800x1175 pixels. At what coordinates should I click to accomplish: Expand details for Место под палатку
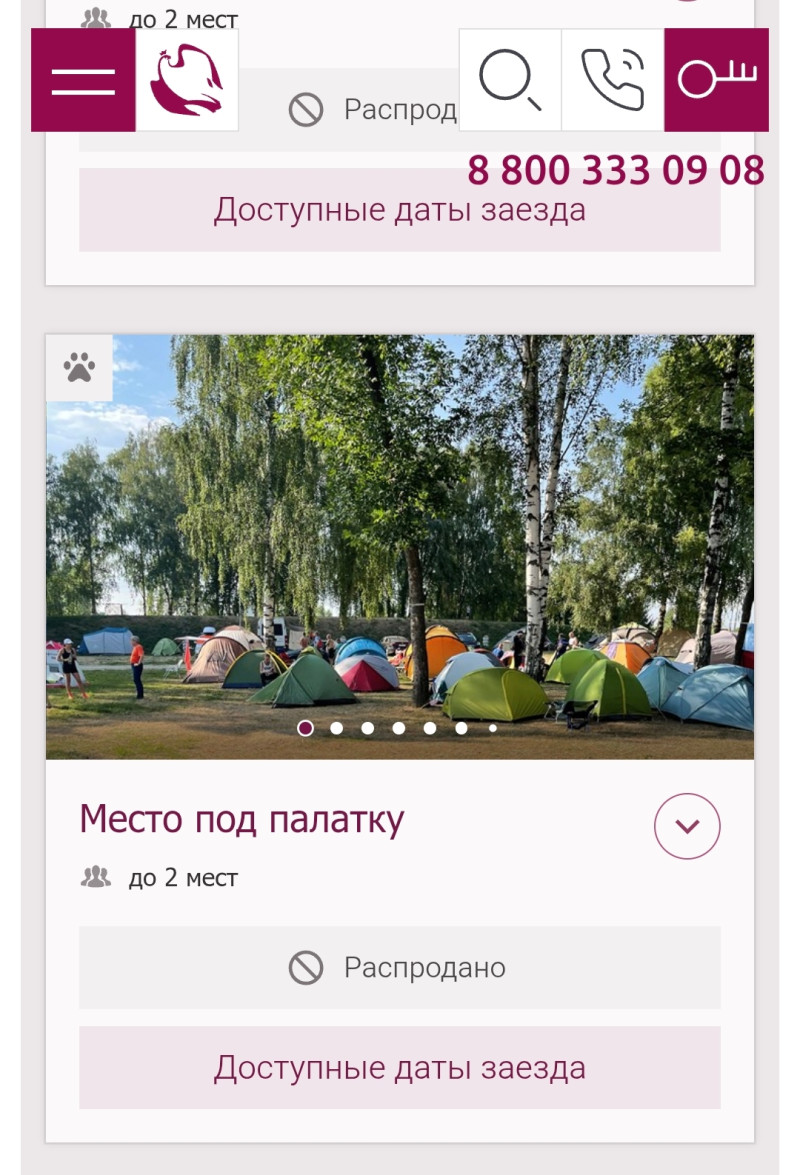687,826
